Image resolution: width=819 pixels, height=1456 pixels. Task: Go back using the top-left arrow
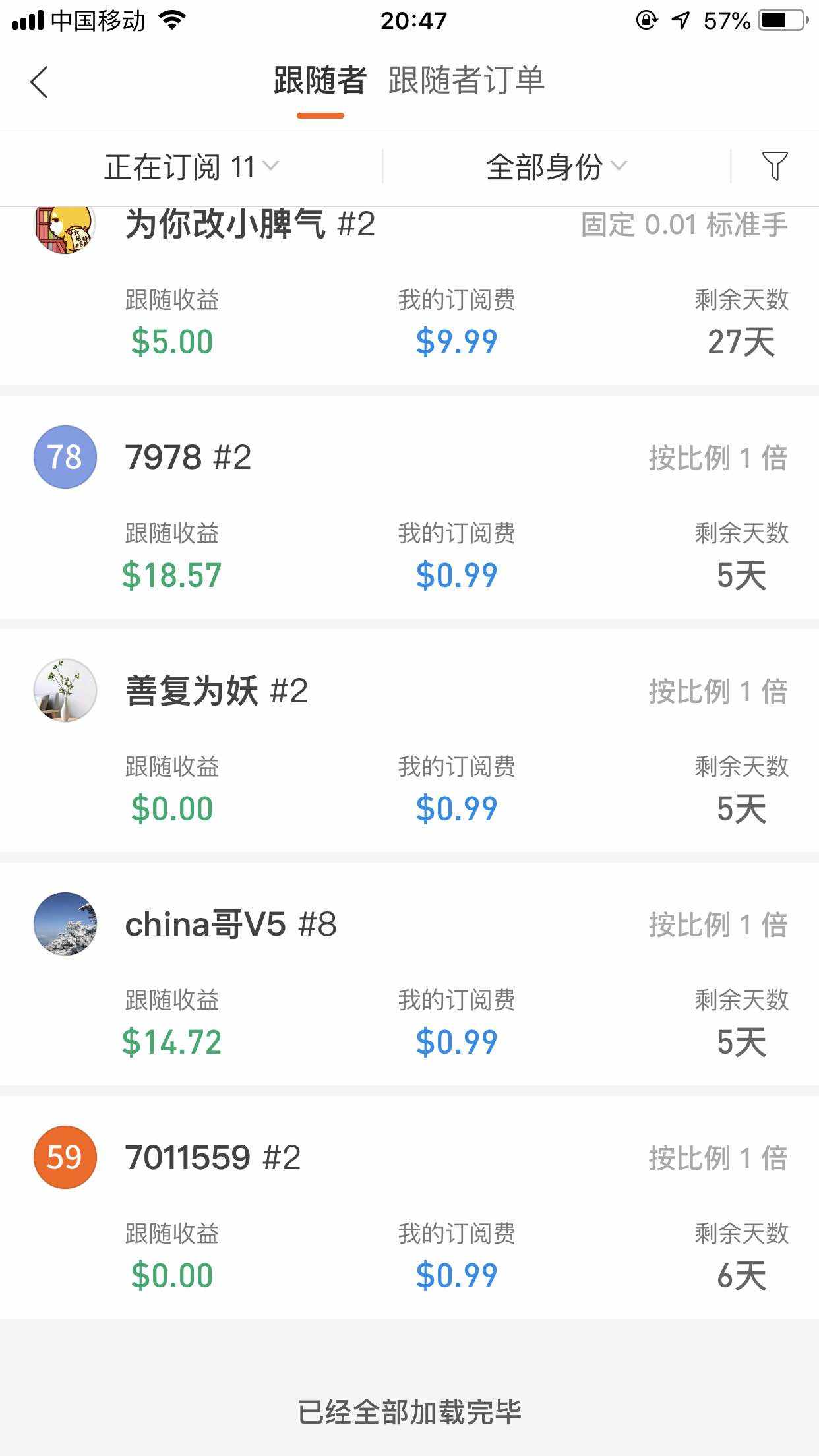(x=40, y=82)
